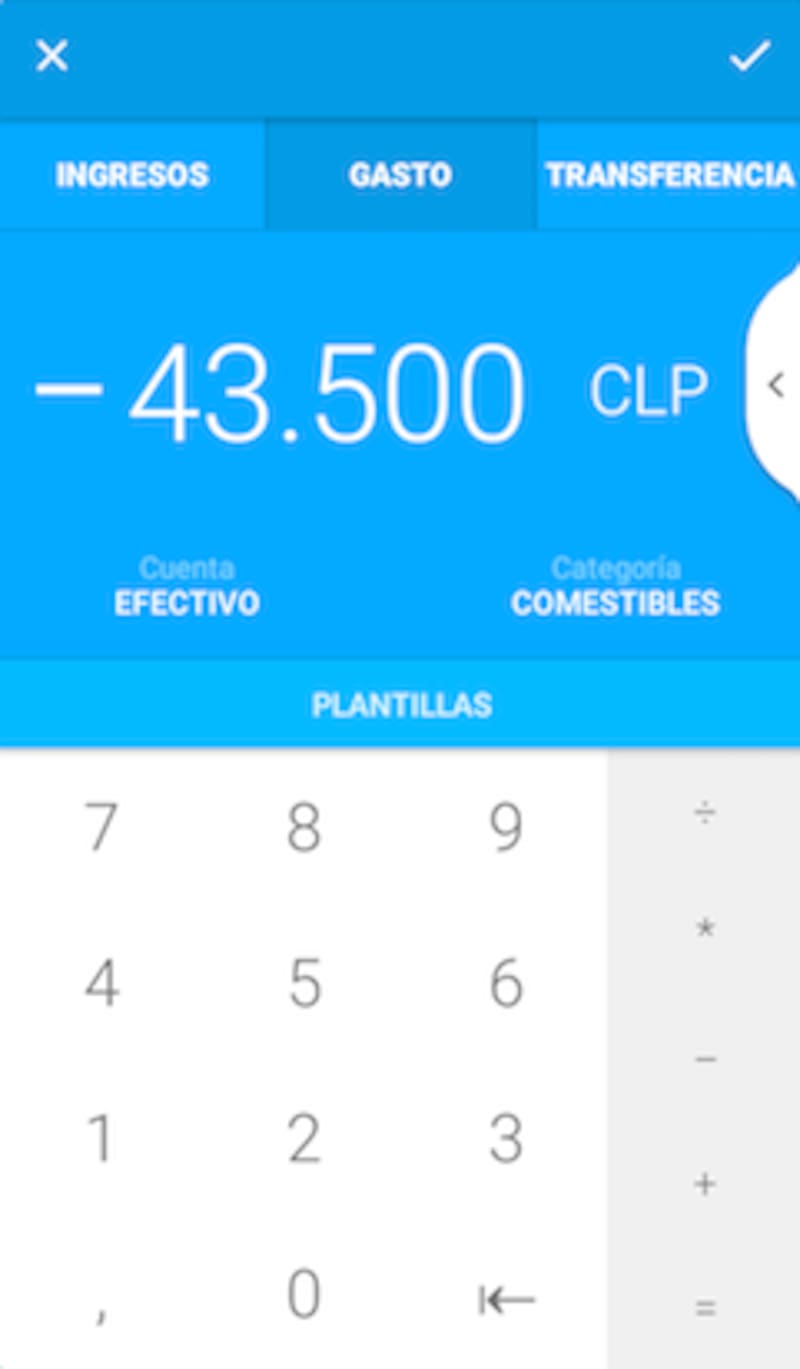Enter digit 5 on keypad
Screen dimensions: 800x1369
[x=304, y=983]
